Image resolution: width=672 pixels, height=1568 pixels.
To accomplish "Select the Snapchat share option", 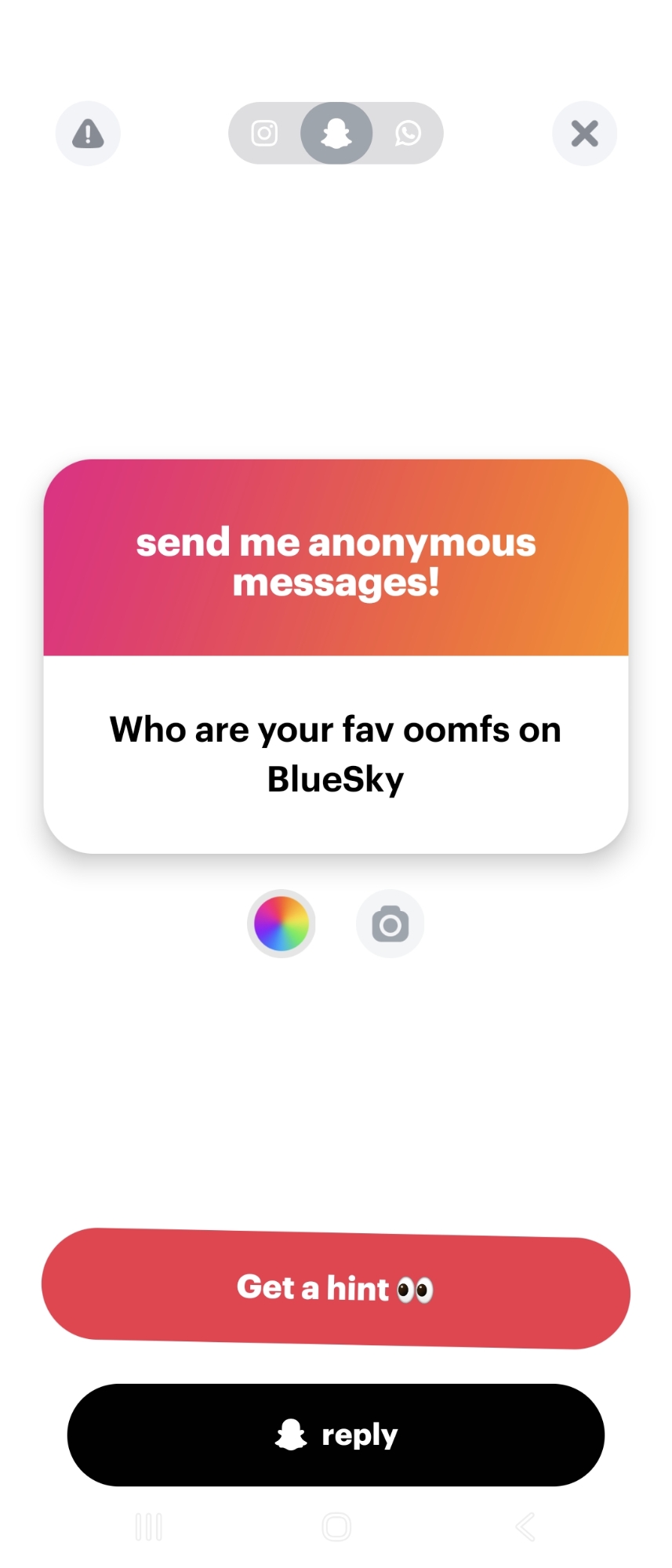I will point(336,133).
